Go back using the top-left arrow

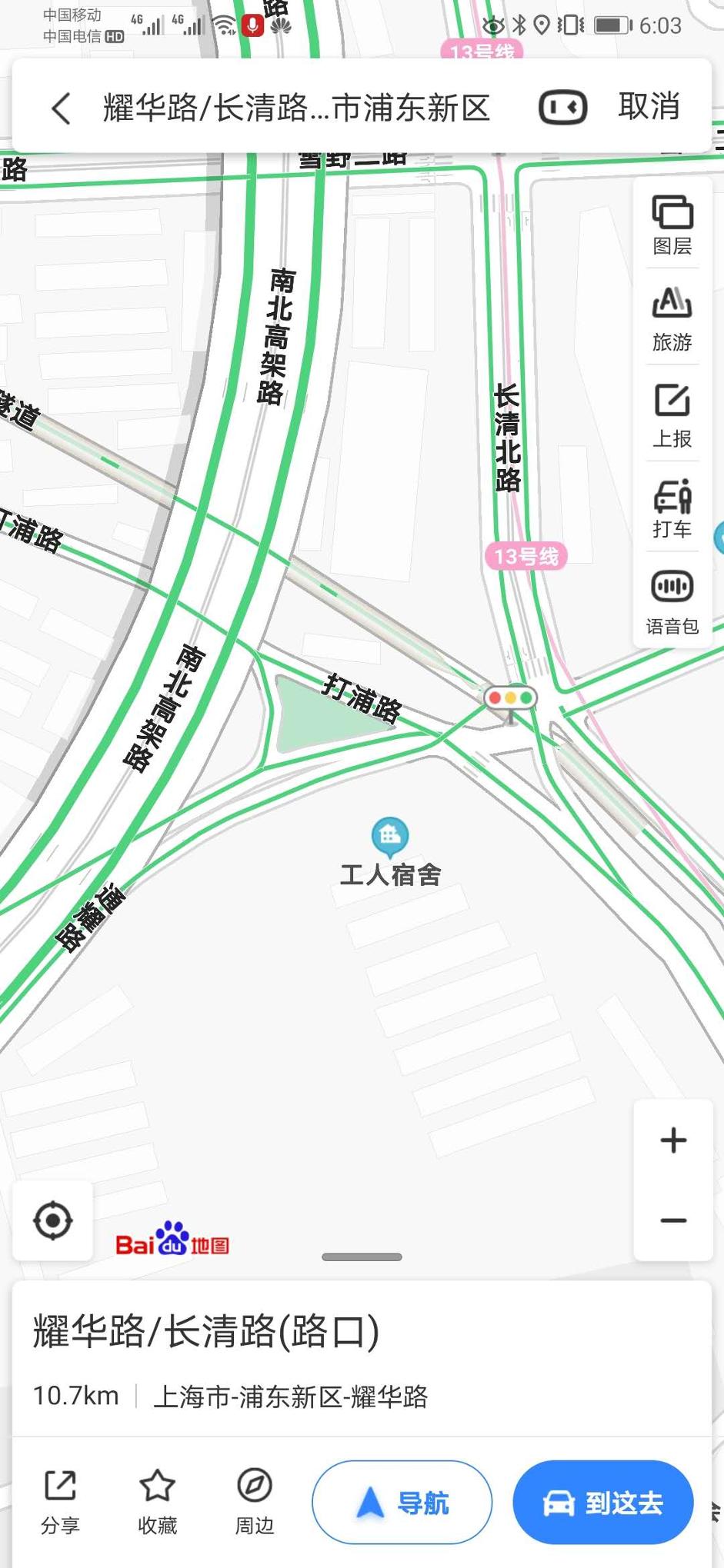[x=62, y=108]
